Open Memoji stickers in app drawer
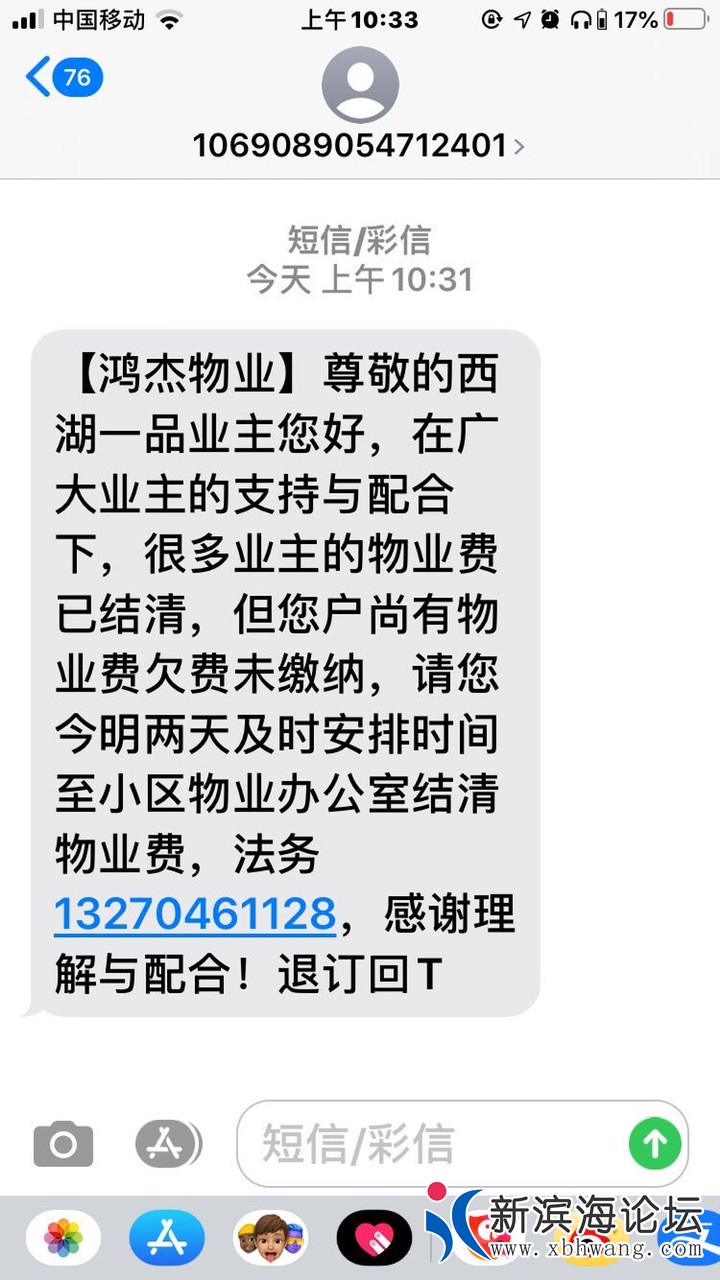 [270, 1239]
